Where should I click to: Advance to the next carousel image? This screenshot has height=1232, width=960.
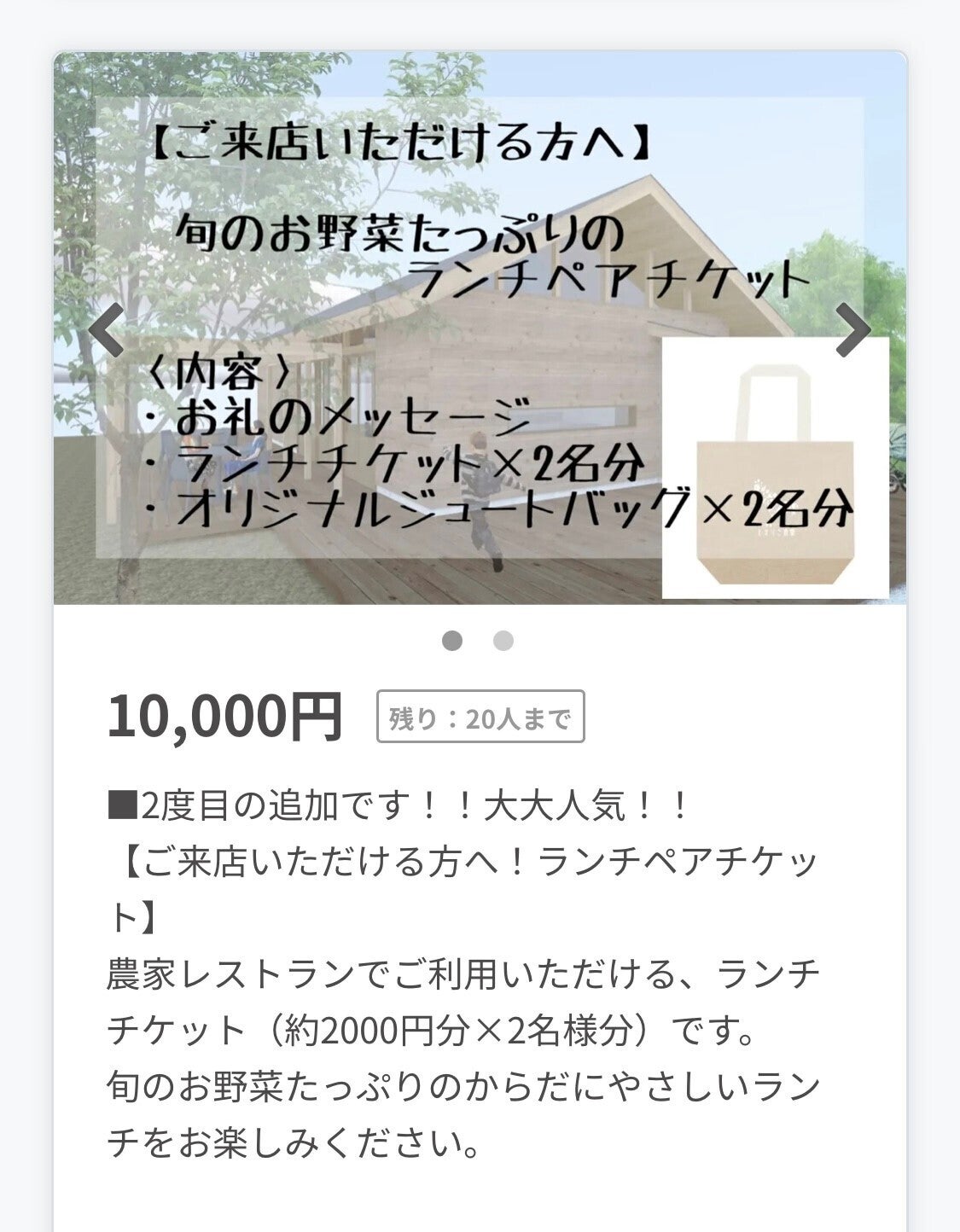(x=852, y=331)
